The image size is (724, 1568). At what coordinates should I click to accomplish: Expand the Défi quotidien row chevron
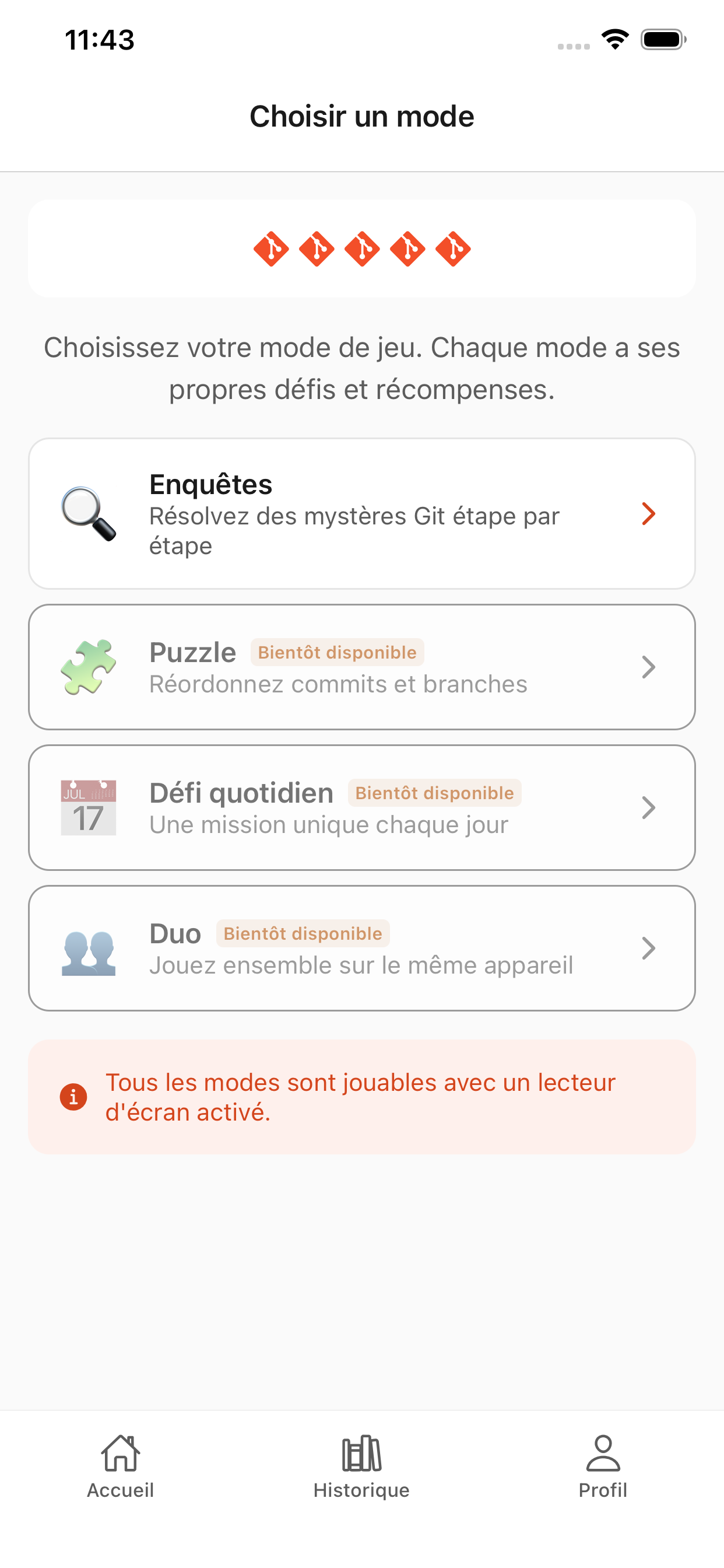click(x=649, y=807)
